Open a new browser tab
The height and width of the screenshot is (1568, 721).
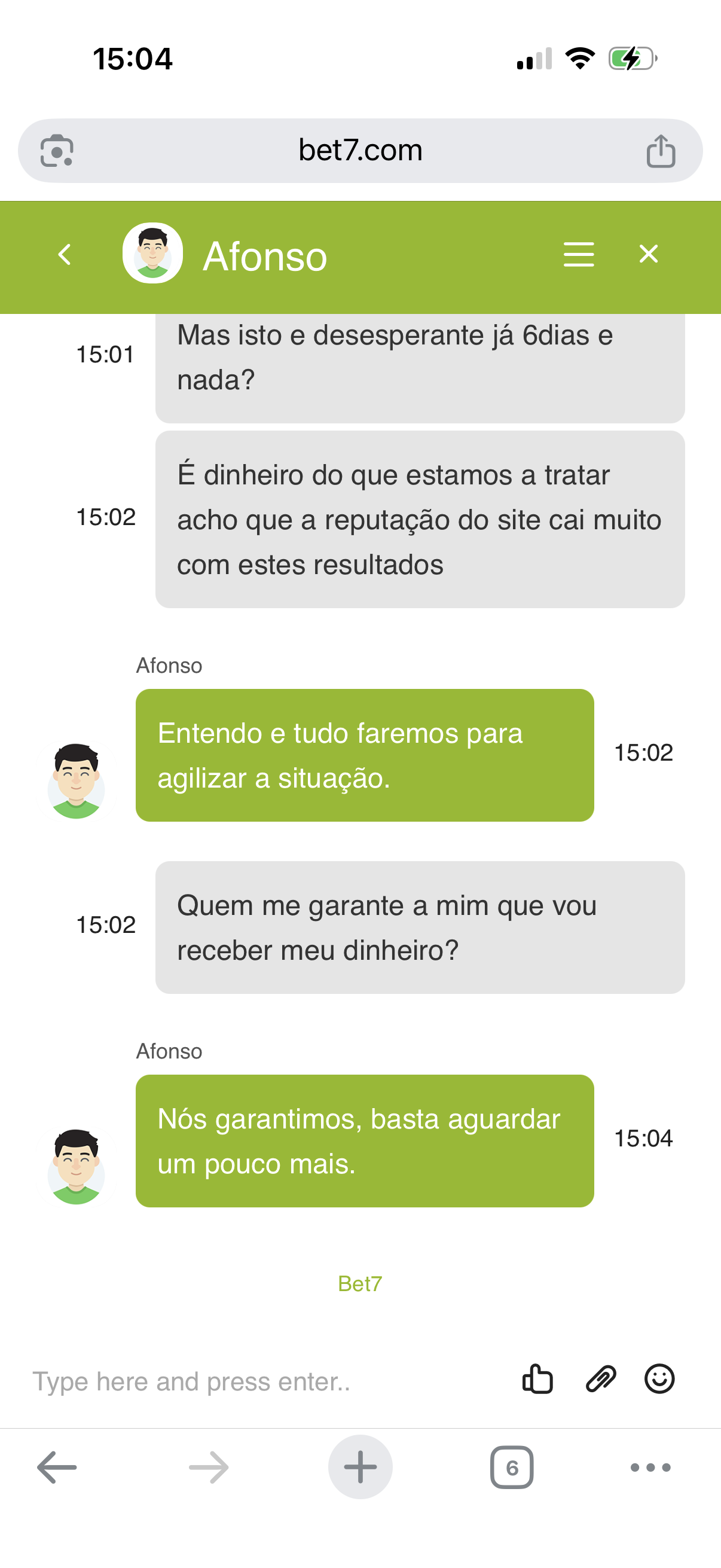tap(360, 1467)
